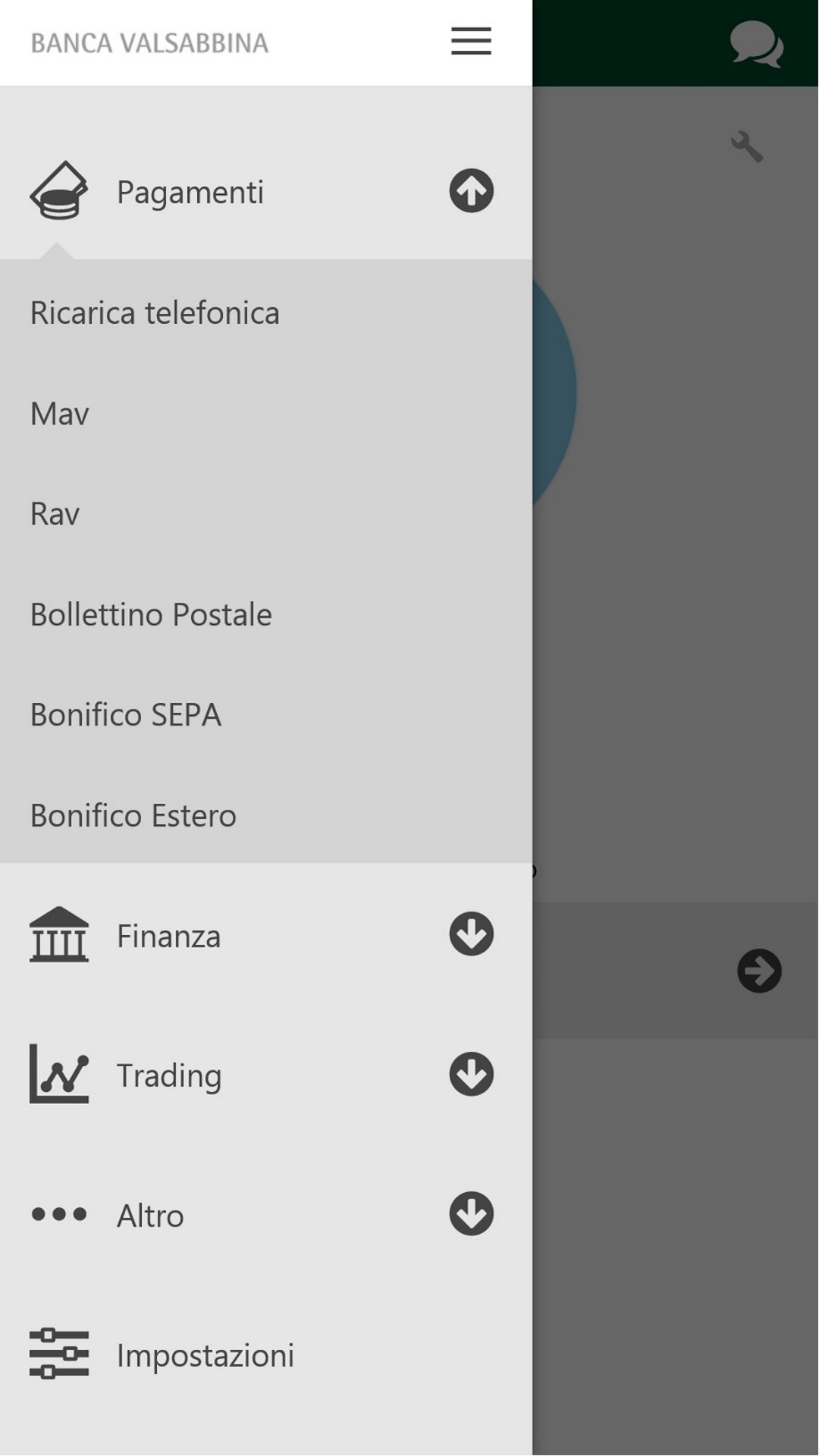
Task: Select the Mav payment option
Action: pyautogui.click(x=60, y=413)
